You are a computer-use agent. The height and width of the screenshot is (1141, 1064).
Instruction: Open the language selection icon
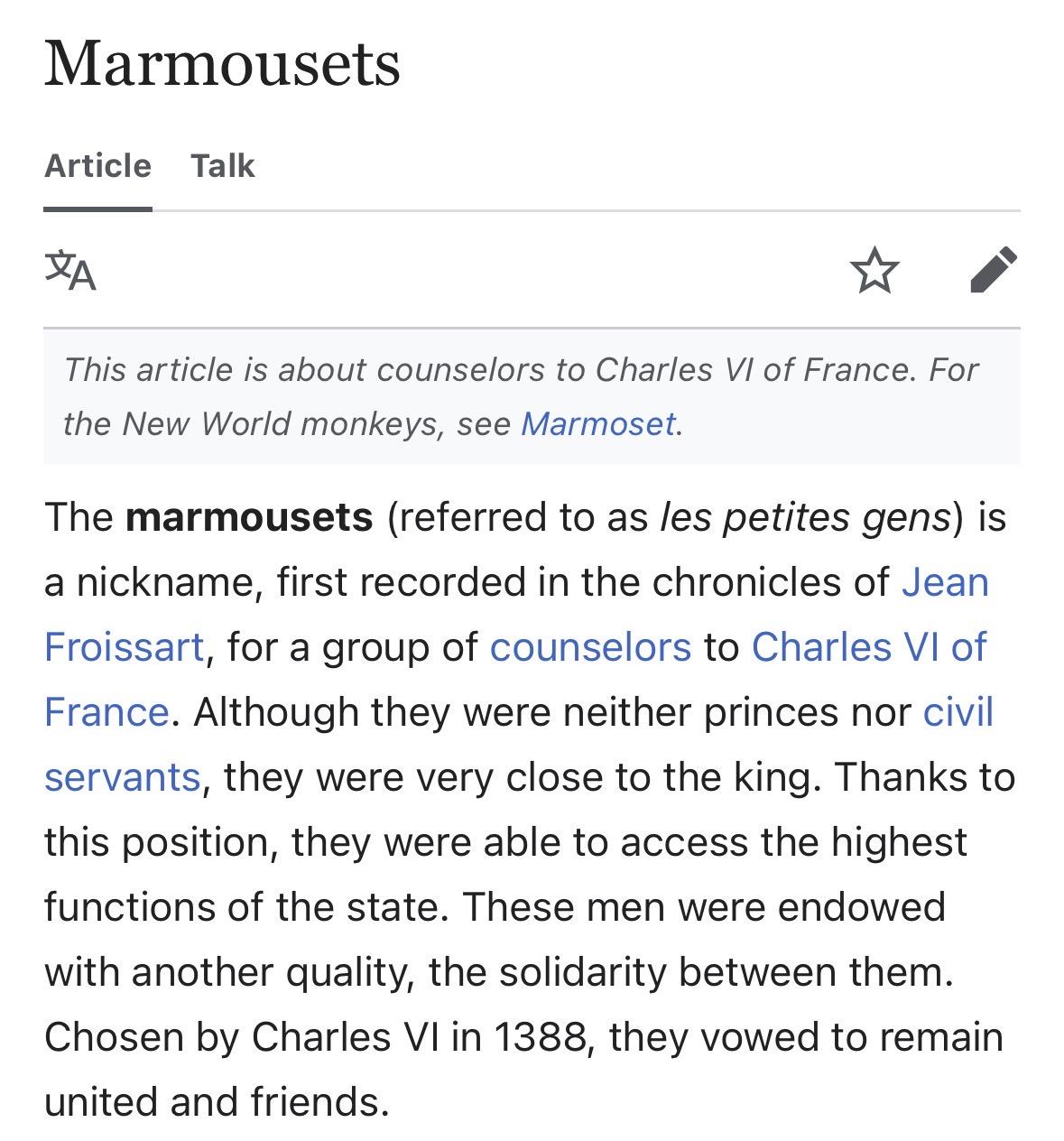click(x=70, y=270)
